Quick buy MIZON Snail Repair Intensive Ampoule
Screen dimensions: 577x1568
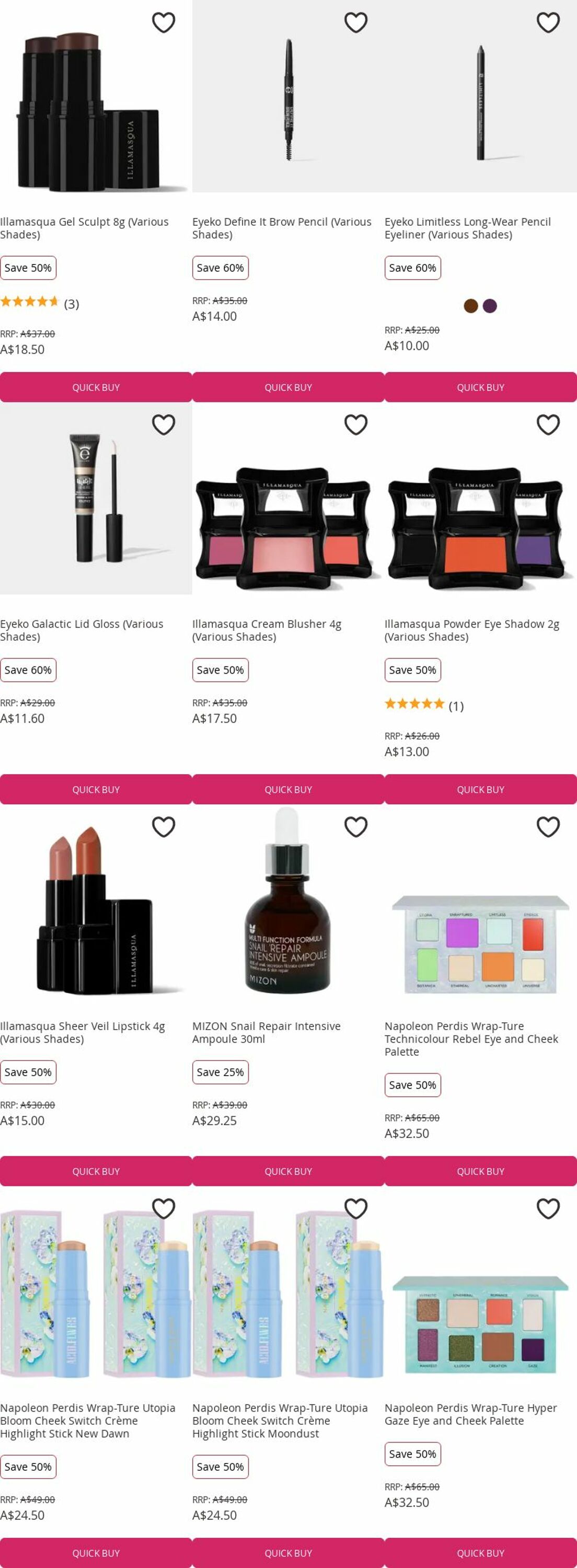pos(288,1171)
